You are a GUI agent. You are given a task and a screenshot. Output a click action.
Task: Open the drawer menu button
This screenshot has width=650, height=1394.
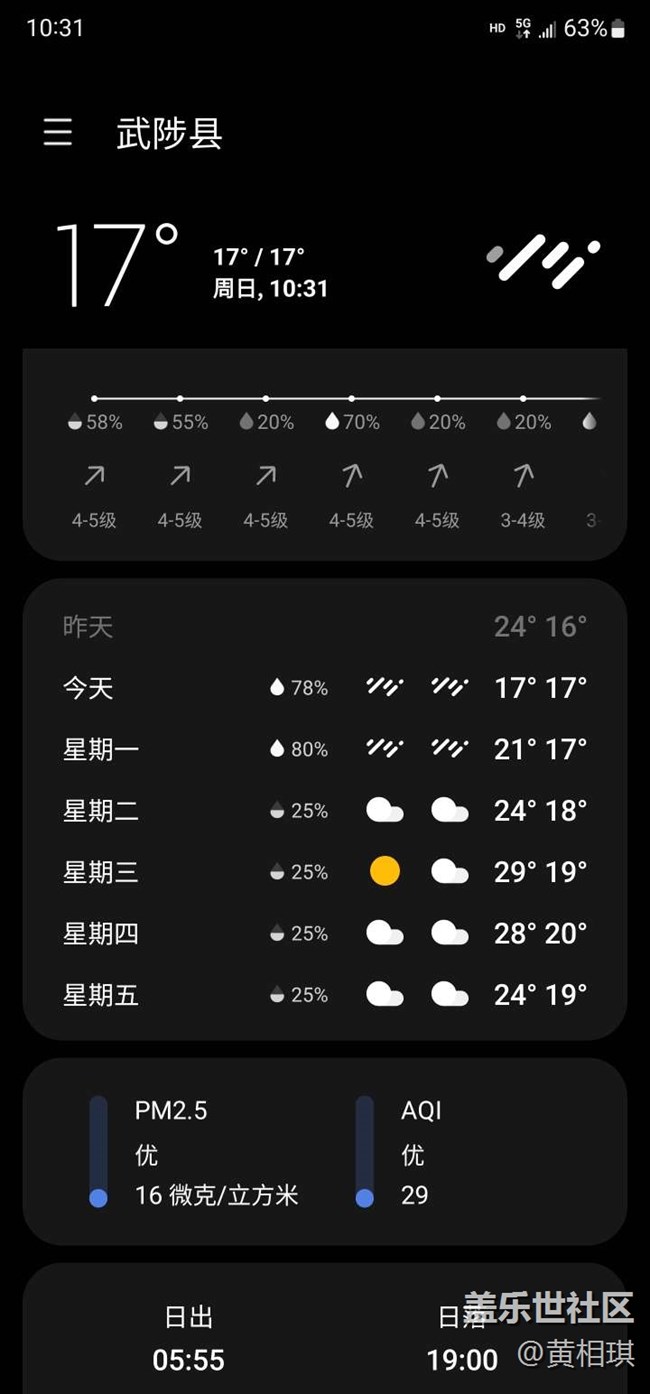click(58, 132)
